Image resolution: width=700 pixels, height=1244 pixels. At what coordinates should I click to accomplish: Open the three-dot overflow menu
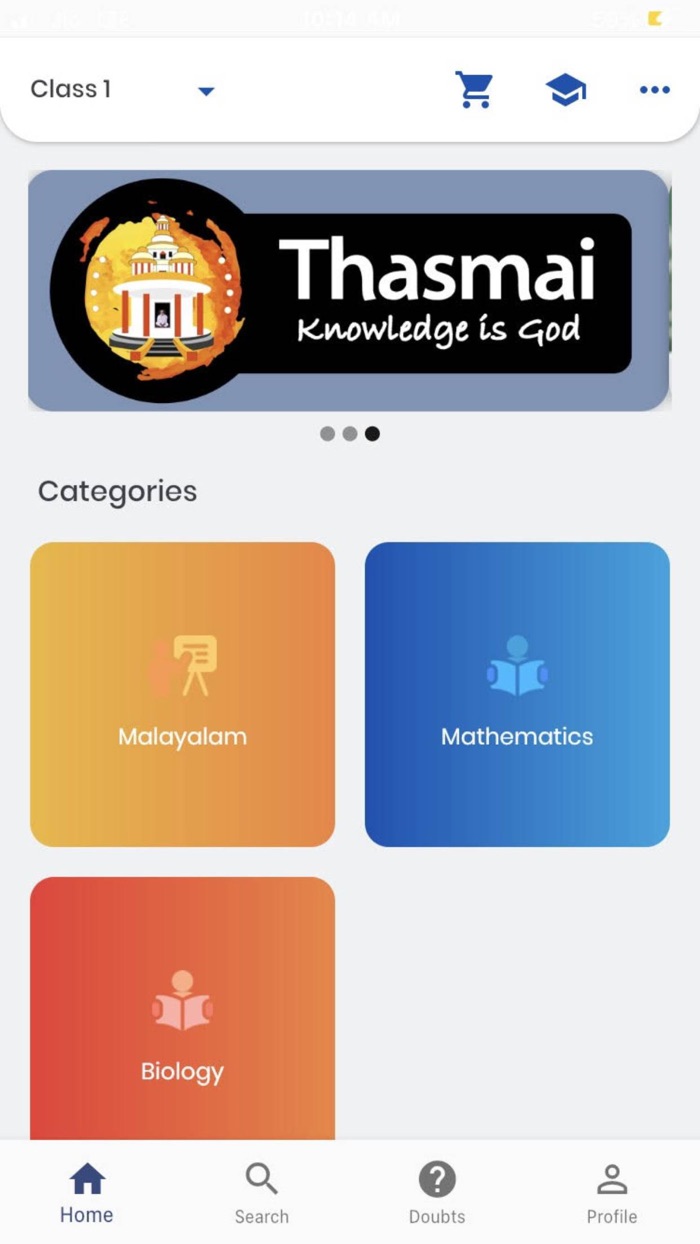(655, 90)
